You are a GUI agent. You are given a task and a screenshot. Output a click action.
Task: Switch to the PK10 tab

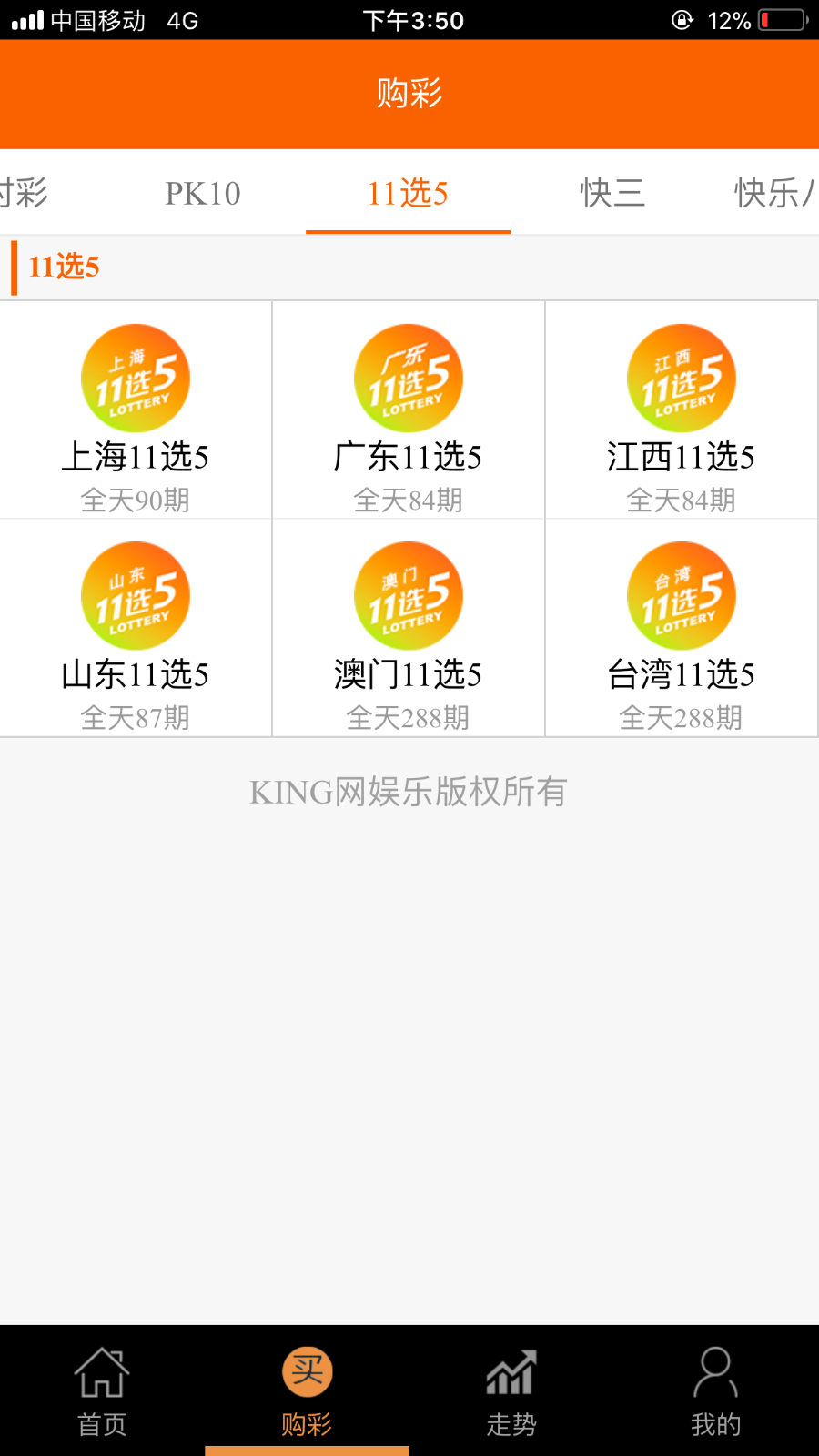tap(202, 194)
